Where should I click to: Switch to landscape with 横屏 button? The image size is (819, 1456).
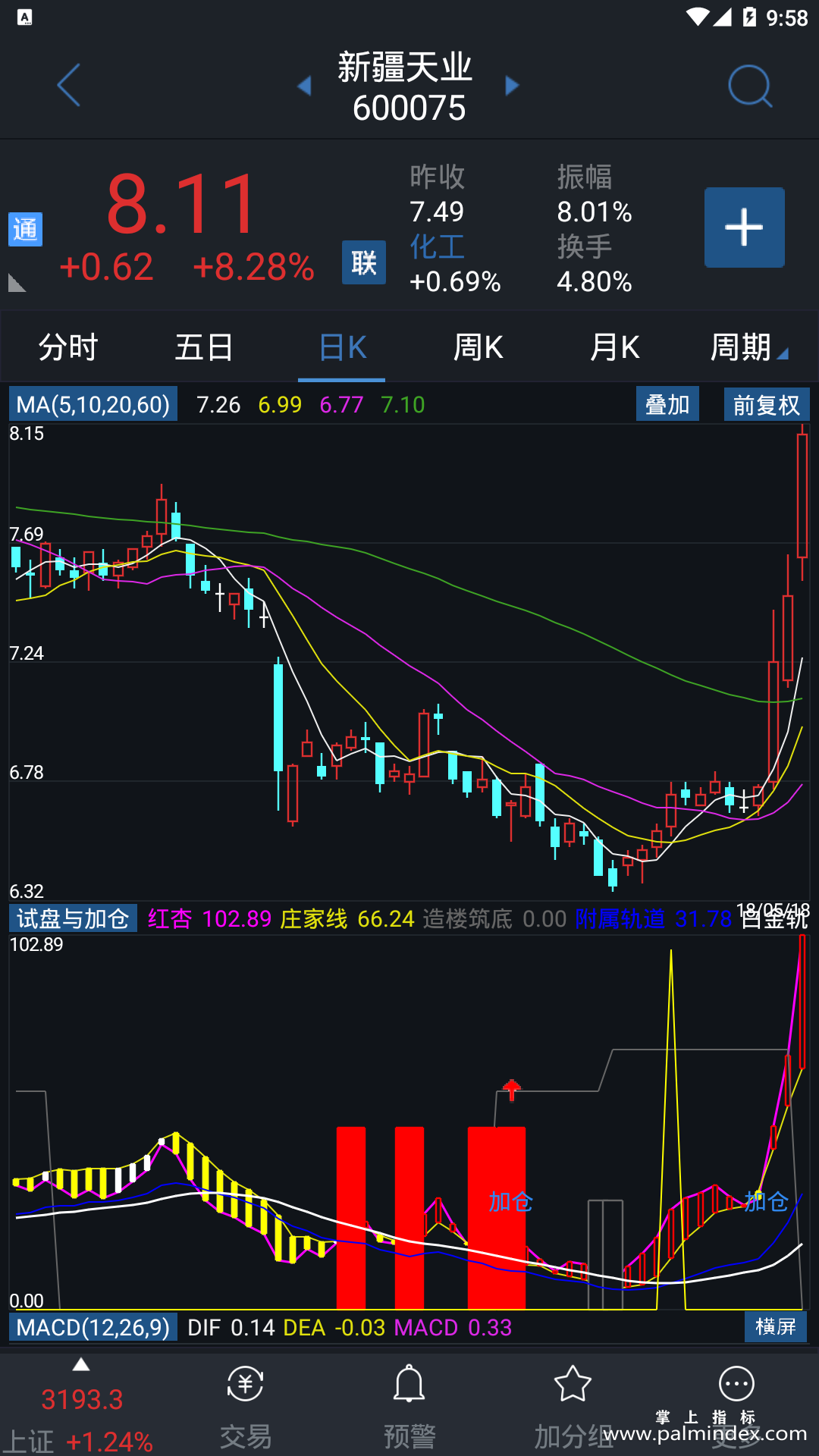click(775, 1326)
